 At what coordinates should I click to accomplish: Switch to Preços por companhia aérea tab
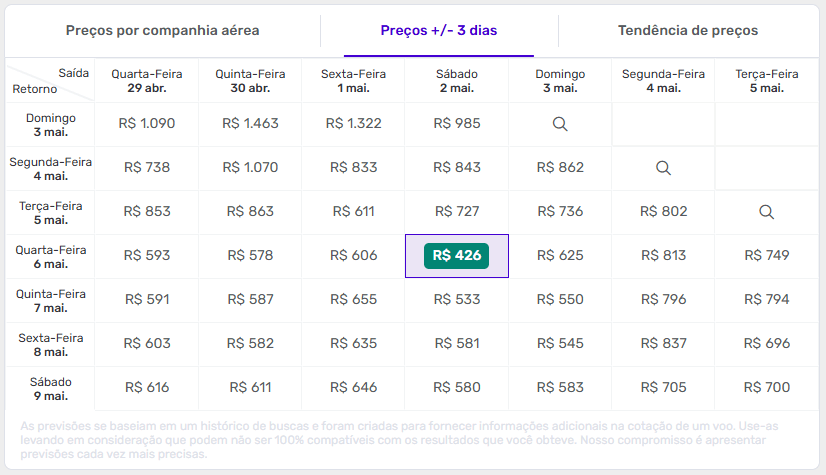tap(162, 30)
